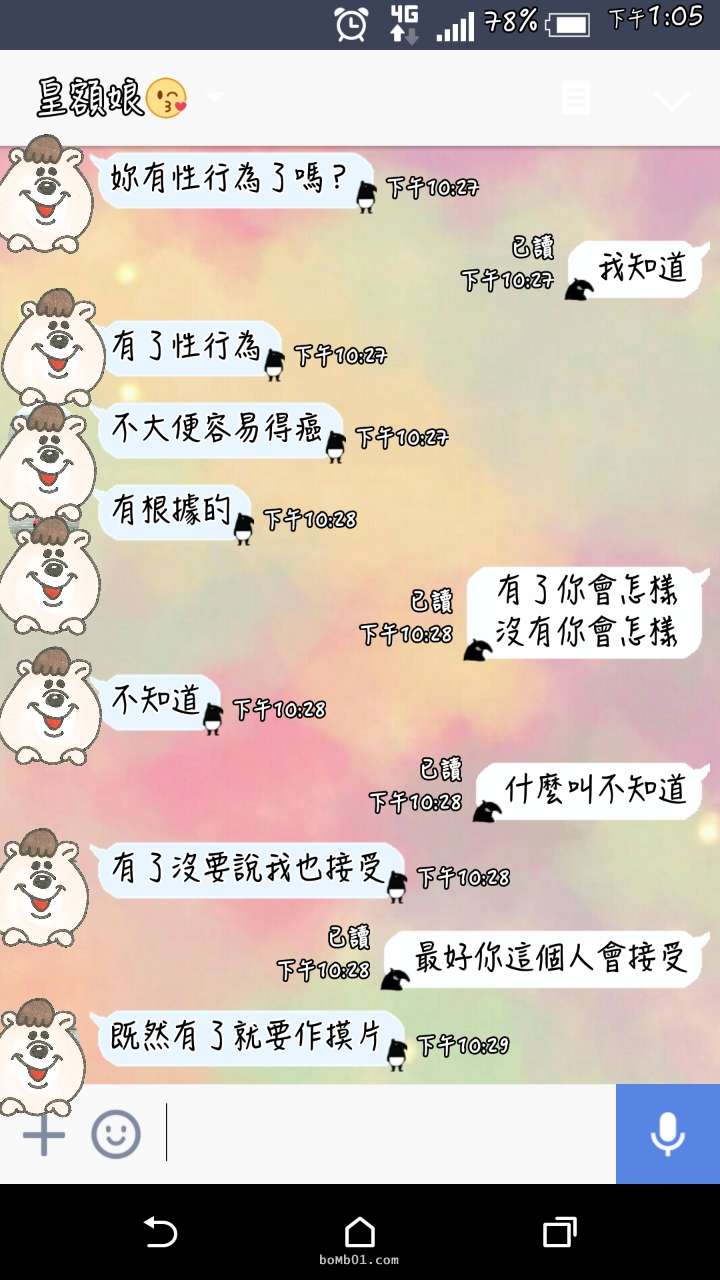Open the chevron menu in chat header
Viewport: 720px width, 1280px height.
pyautogui.click(x=670, y=99)
